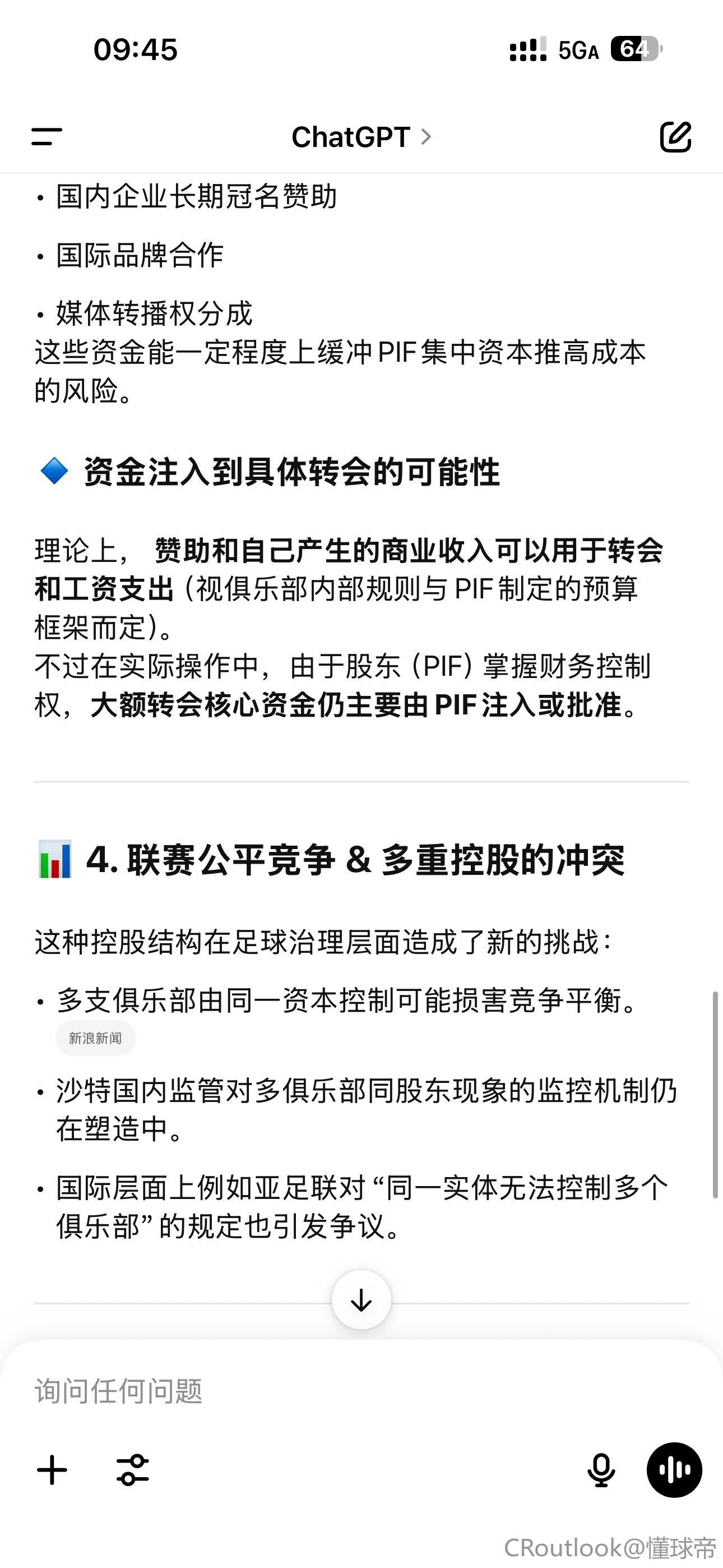Start a new chat

675,136
